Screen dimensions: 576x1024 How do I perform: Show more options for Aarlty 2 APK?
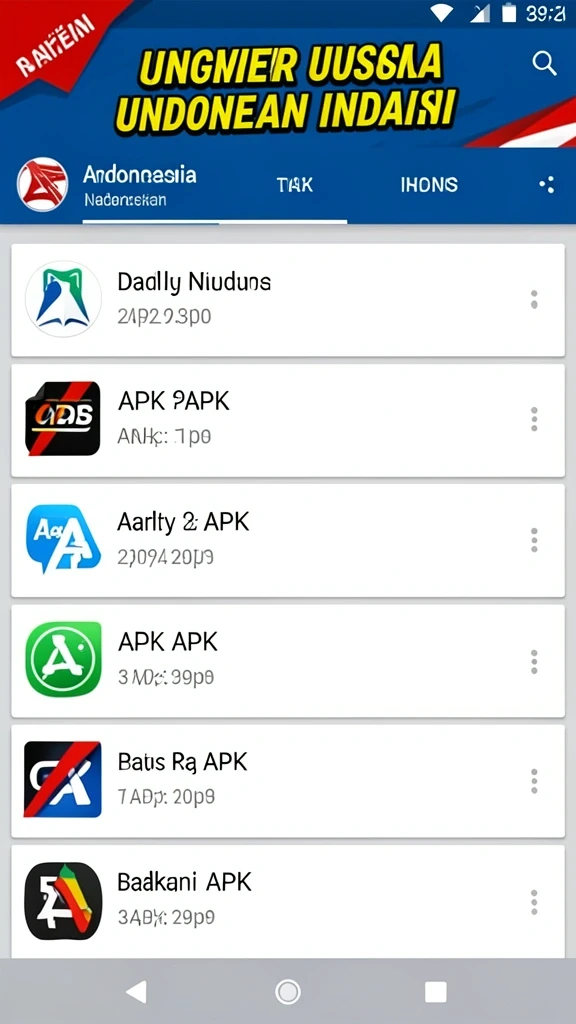click(534, 540)
